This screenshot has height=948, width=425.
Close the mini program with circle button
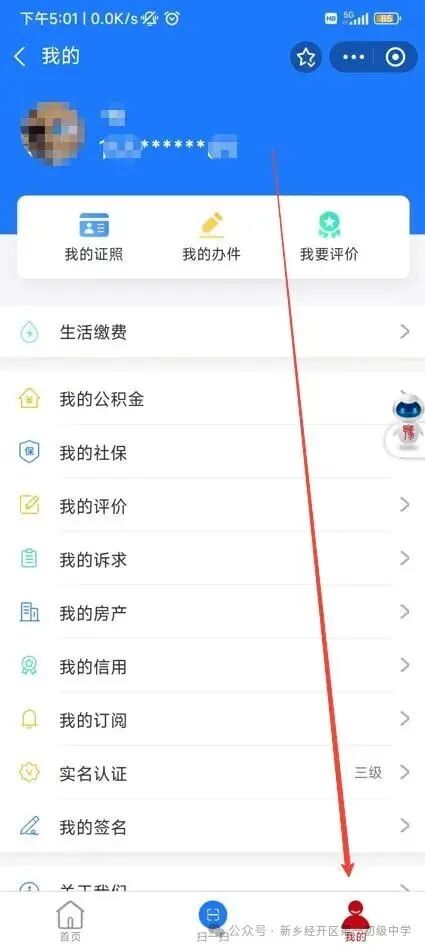[x=395, y=57]
